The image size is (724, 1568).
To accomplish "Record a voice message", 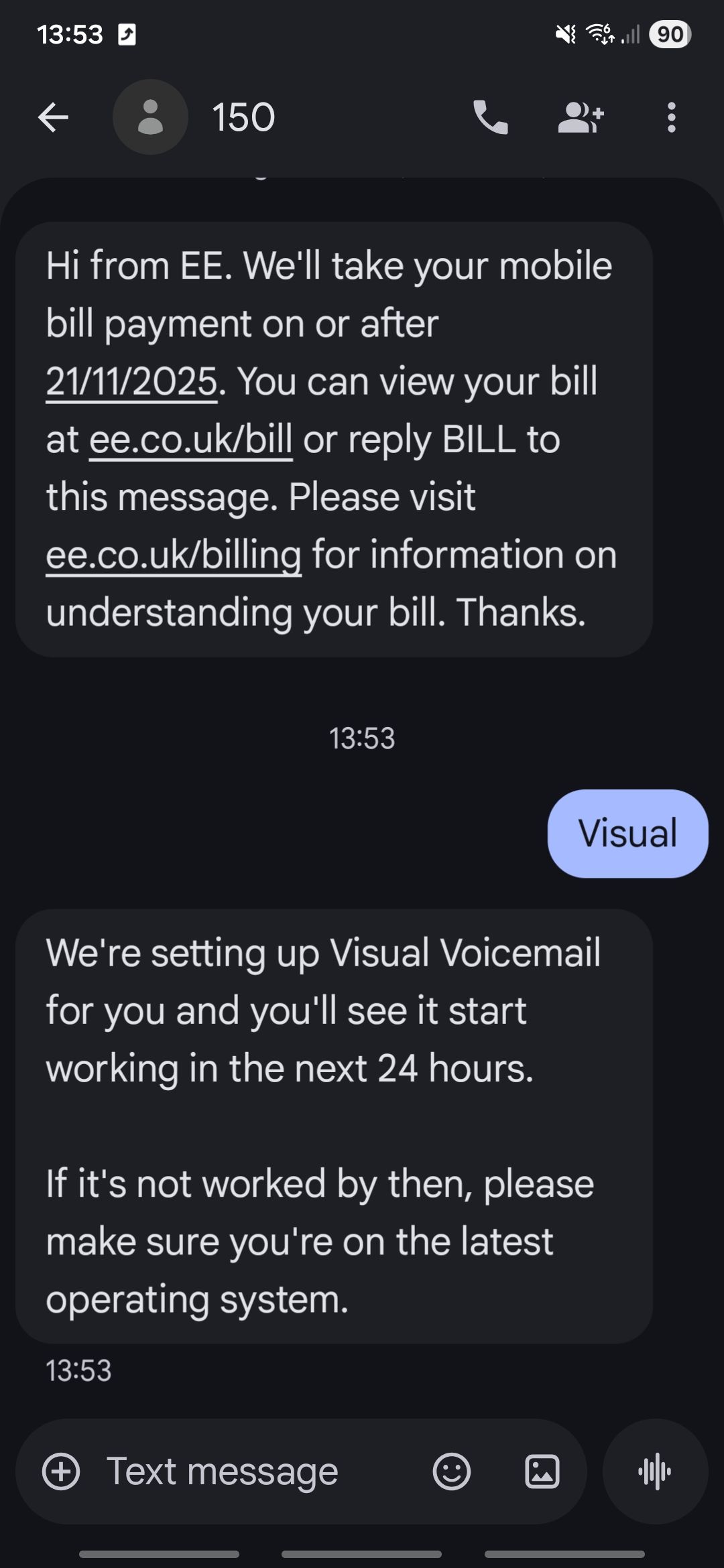I will click(655, 1472).
